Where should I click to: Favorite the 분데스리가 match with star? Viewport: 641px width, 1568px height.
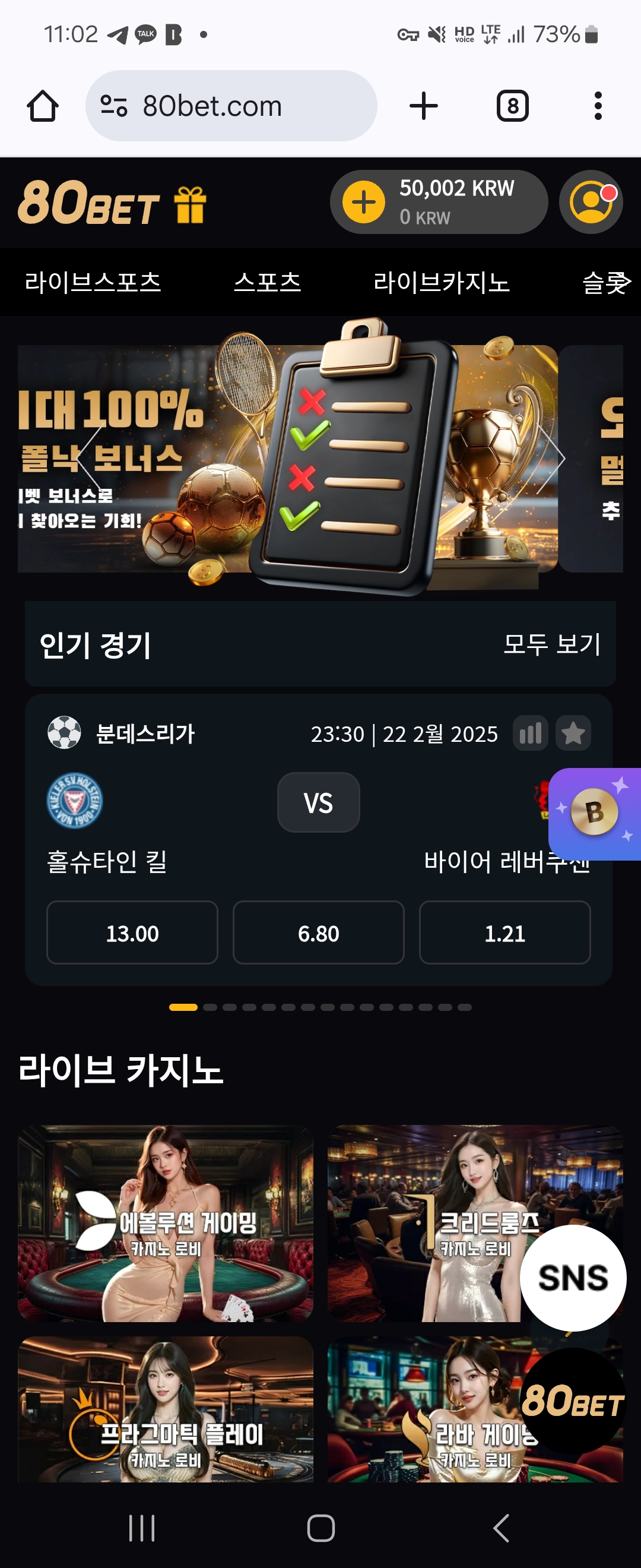(x=573, y=733)
